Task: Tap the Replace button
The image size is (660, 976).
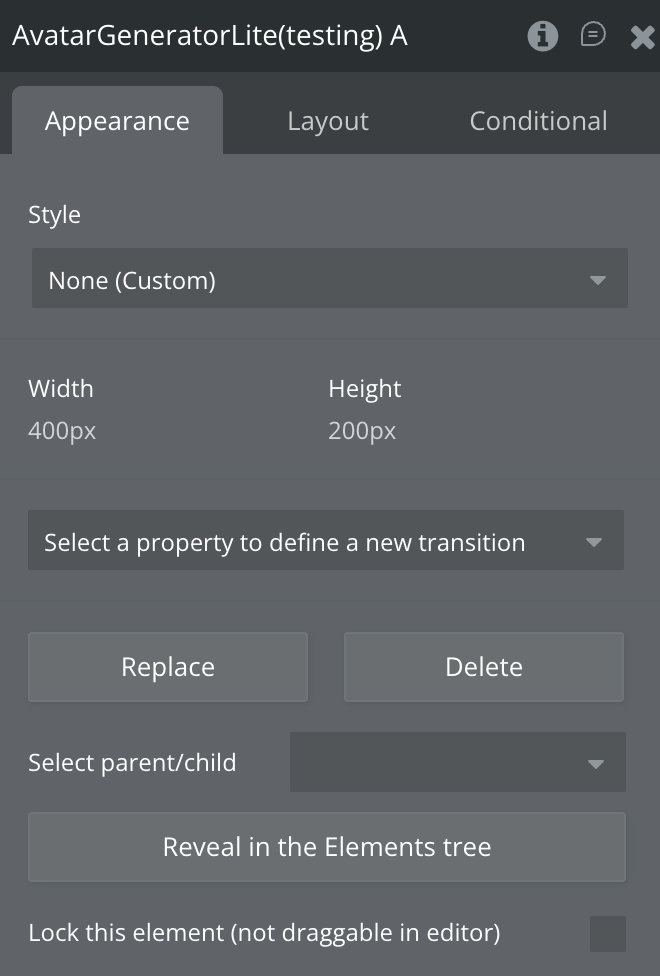Action: pyautogui.click(x=168, y=667)
